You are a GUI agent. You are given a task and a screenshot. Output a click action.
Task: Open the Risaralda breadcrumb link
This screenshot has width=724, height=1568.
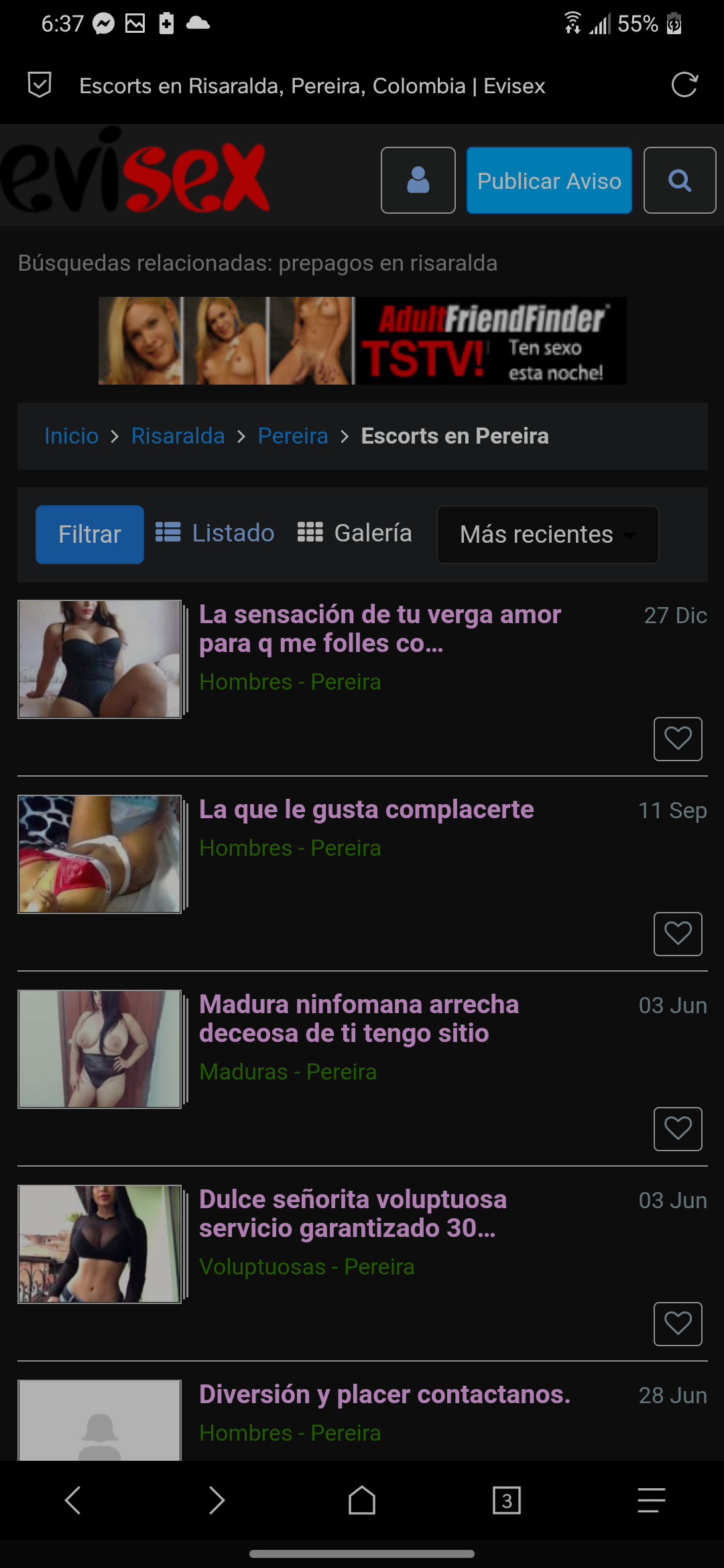pos(178,436)
